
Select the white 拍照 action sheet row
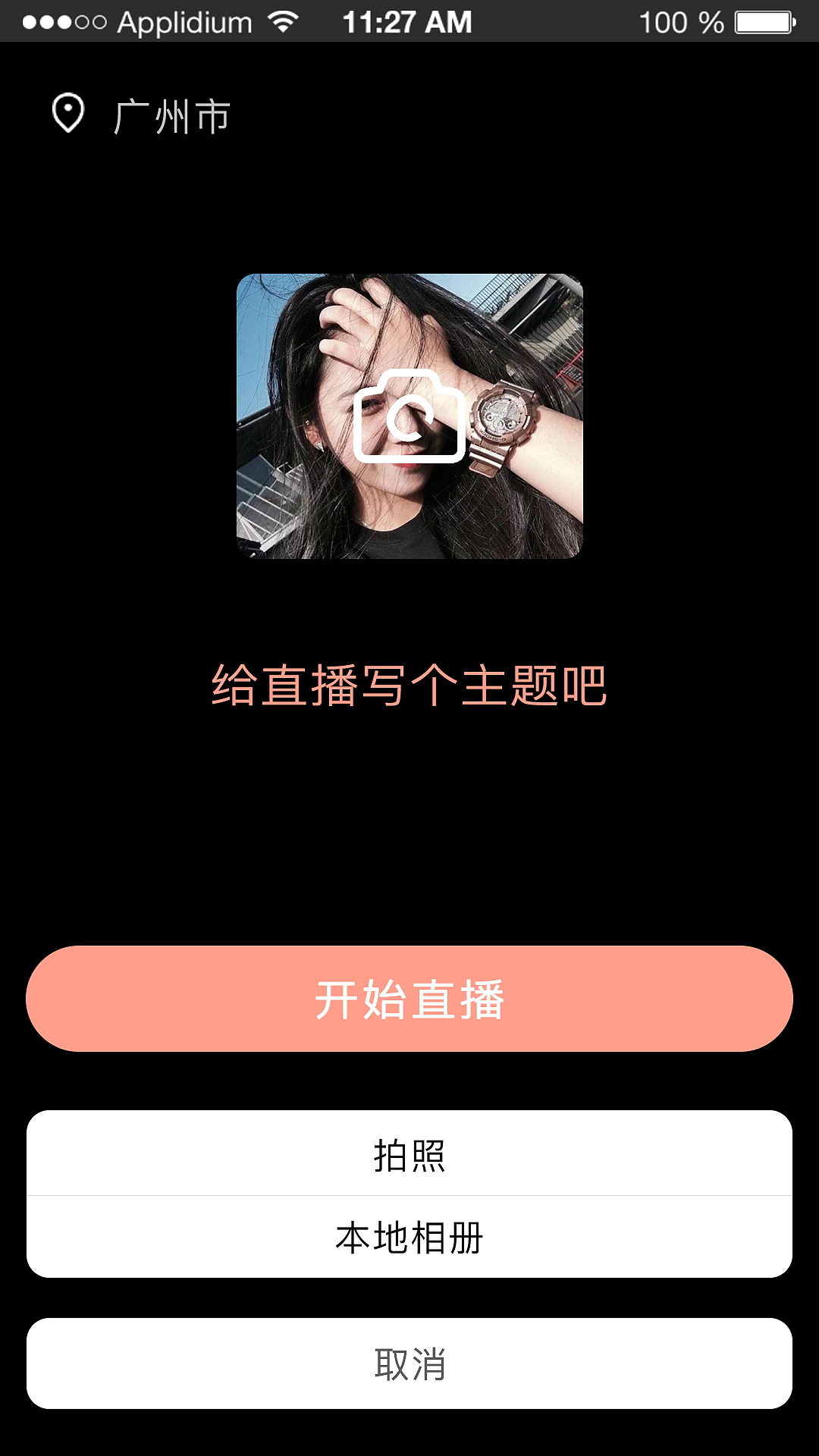pos(409,1153)
